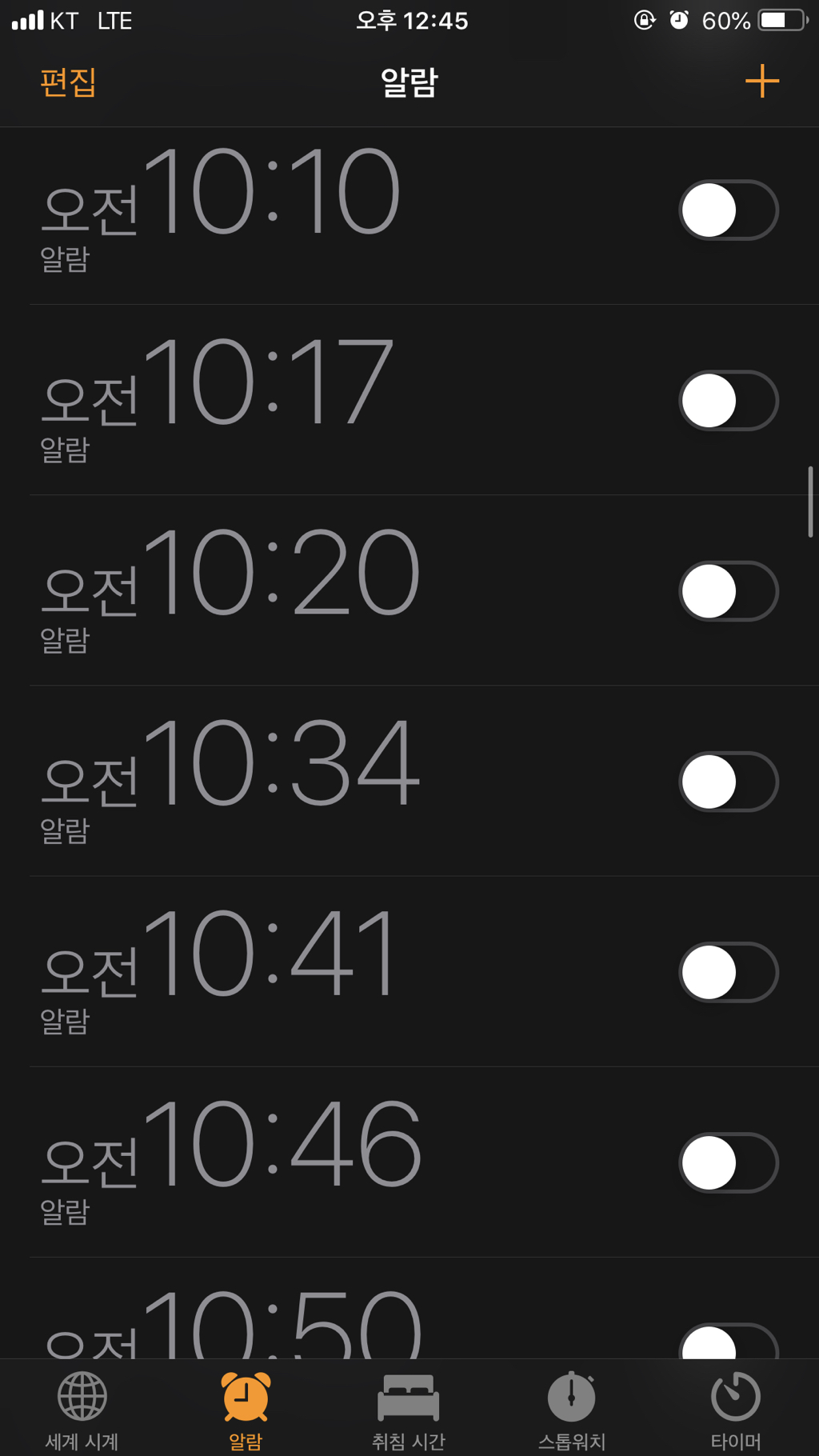Switch to the 세계 시계 tab
This screenshot has width=819, height=1456.
(82, 1411)
